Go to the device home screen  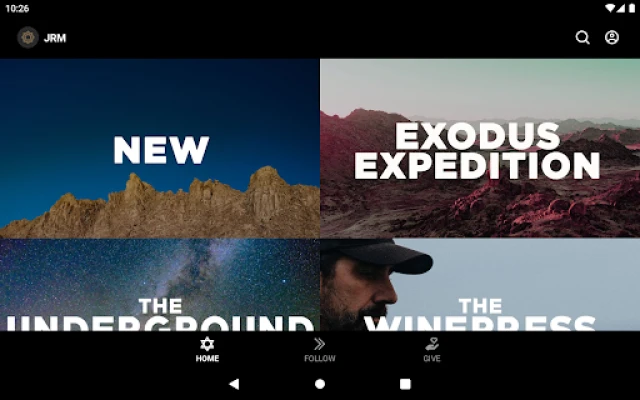[x=320, y=383]
